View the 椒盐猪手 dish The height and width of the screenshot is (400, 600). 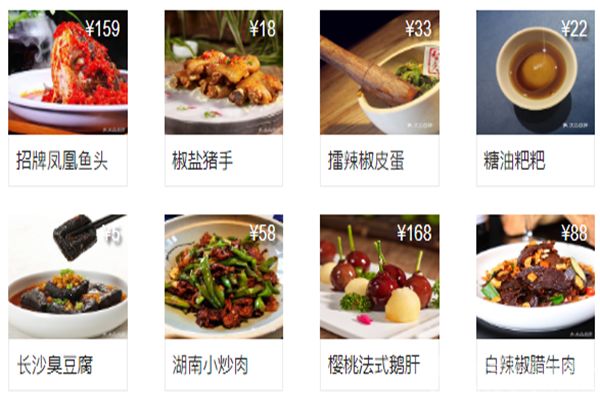tap(224, 97)
